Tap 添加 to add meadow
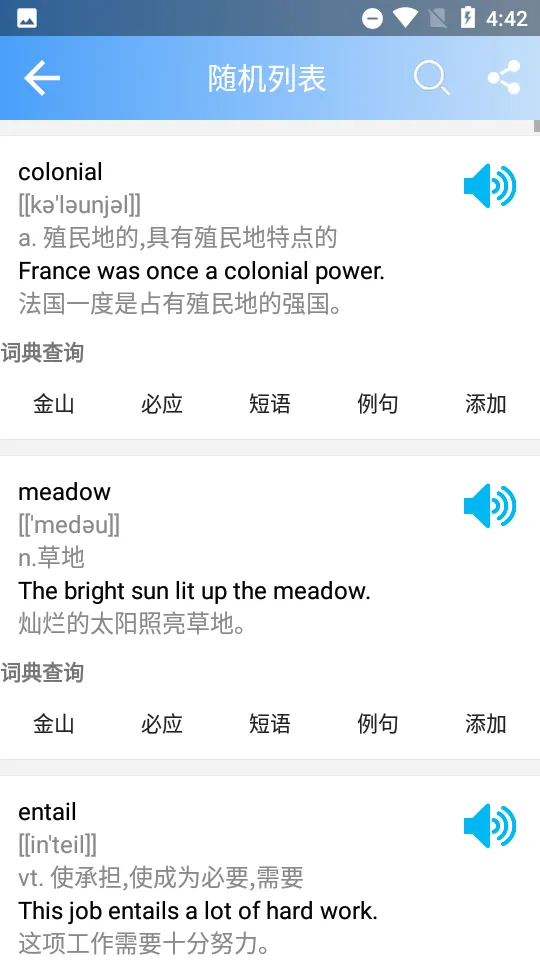Screen dimensions: 540x960 [x=486, y=724]
